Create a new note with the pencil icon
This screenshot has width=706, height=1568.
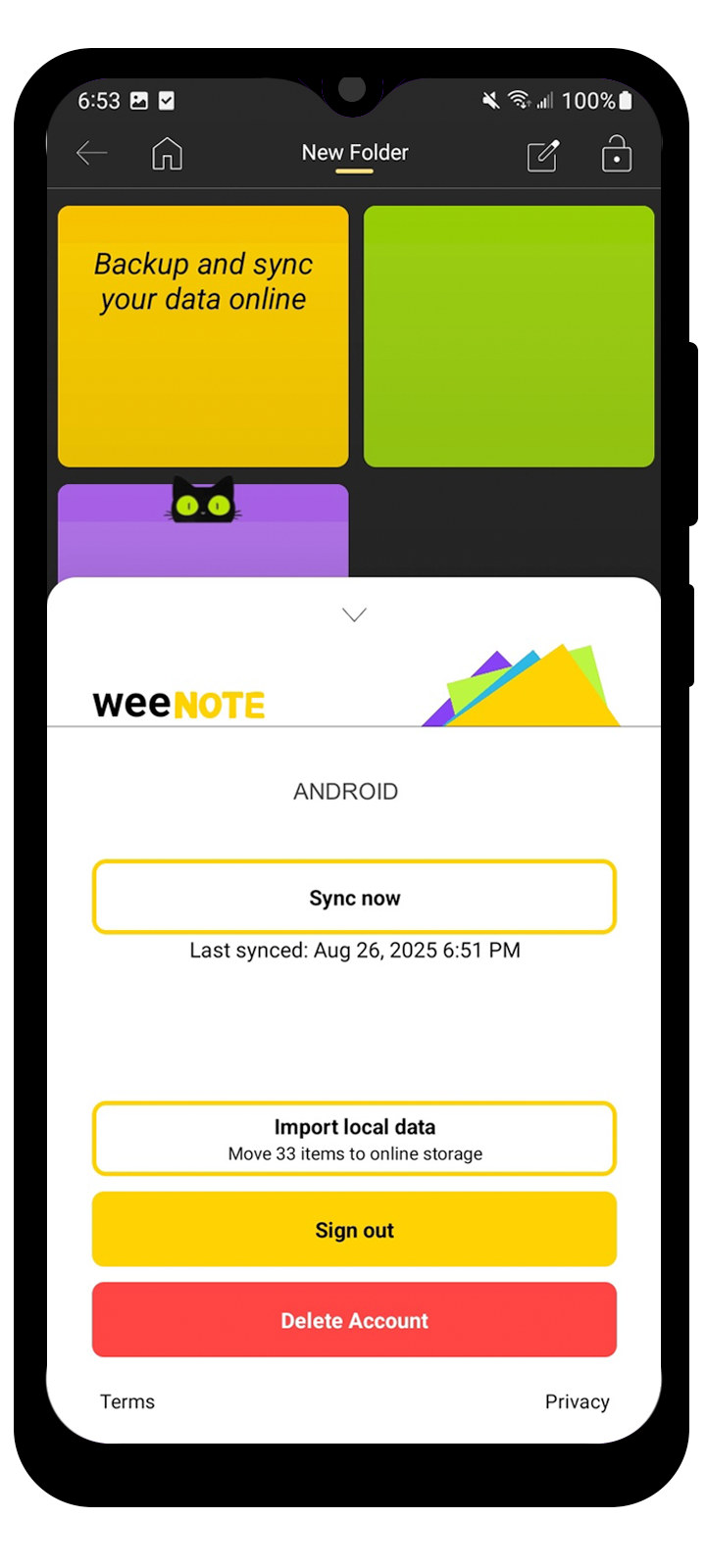[x=543, y=155]
